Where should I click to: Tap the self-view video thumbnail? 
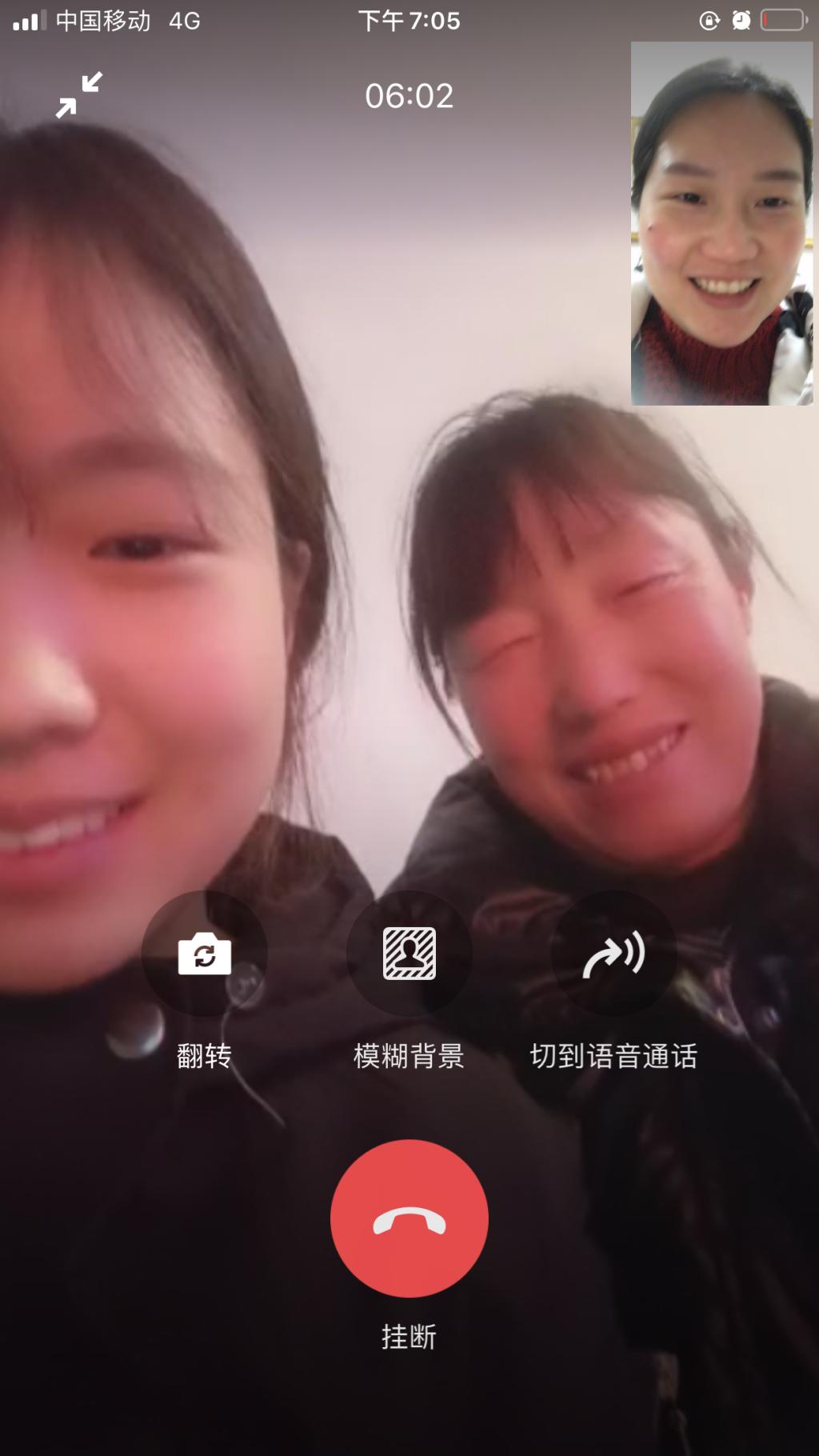[721, 224]
